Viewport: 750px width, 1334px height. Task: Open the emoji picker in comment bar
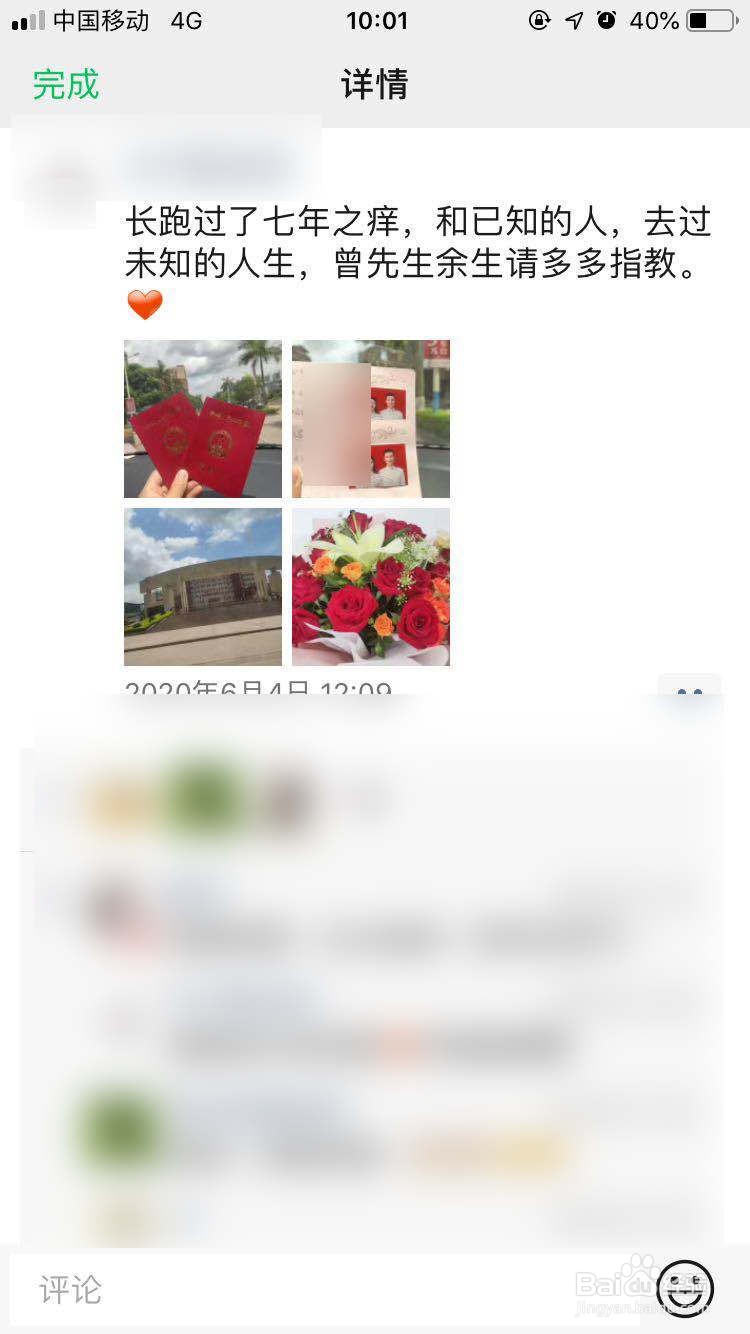click(x=685, y=1290)
